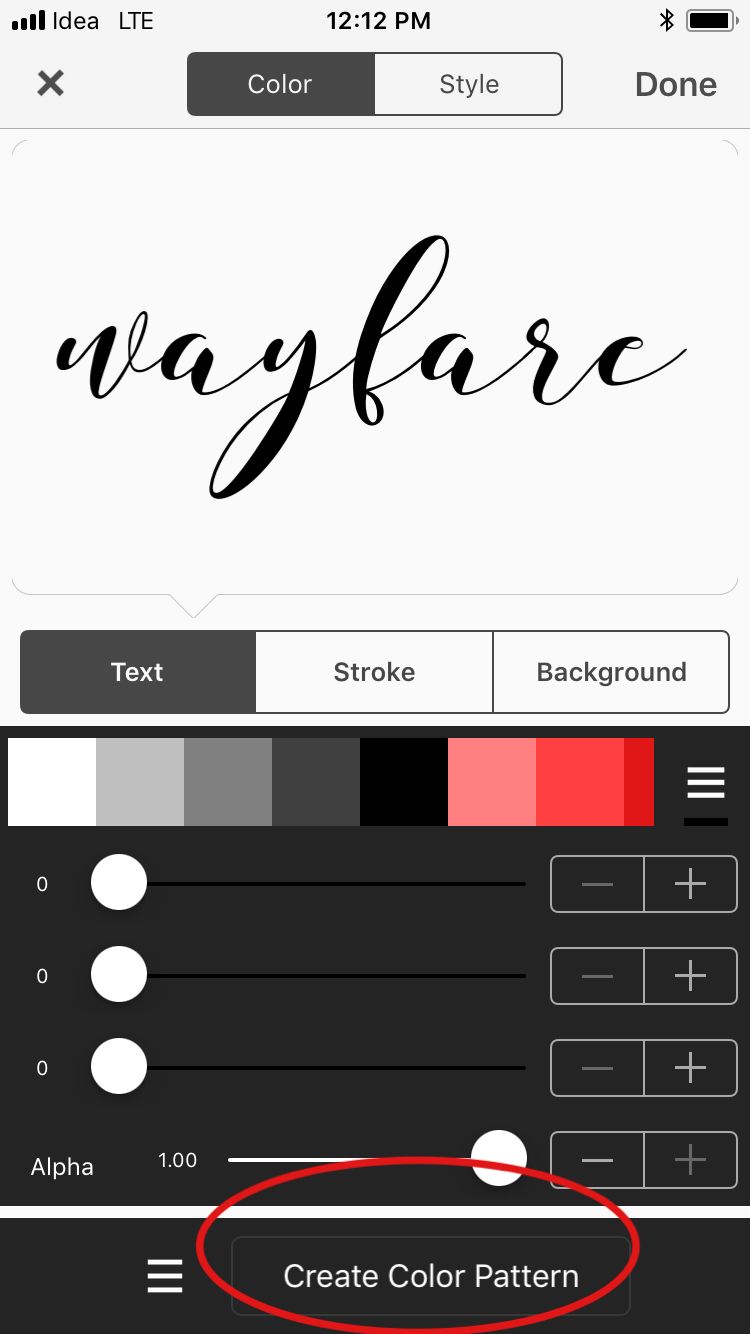Screen dimensions: 750x1334
Task: Pick the white color swatch
Action: pos(52,782)
